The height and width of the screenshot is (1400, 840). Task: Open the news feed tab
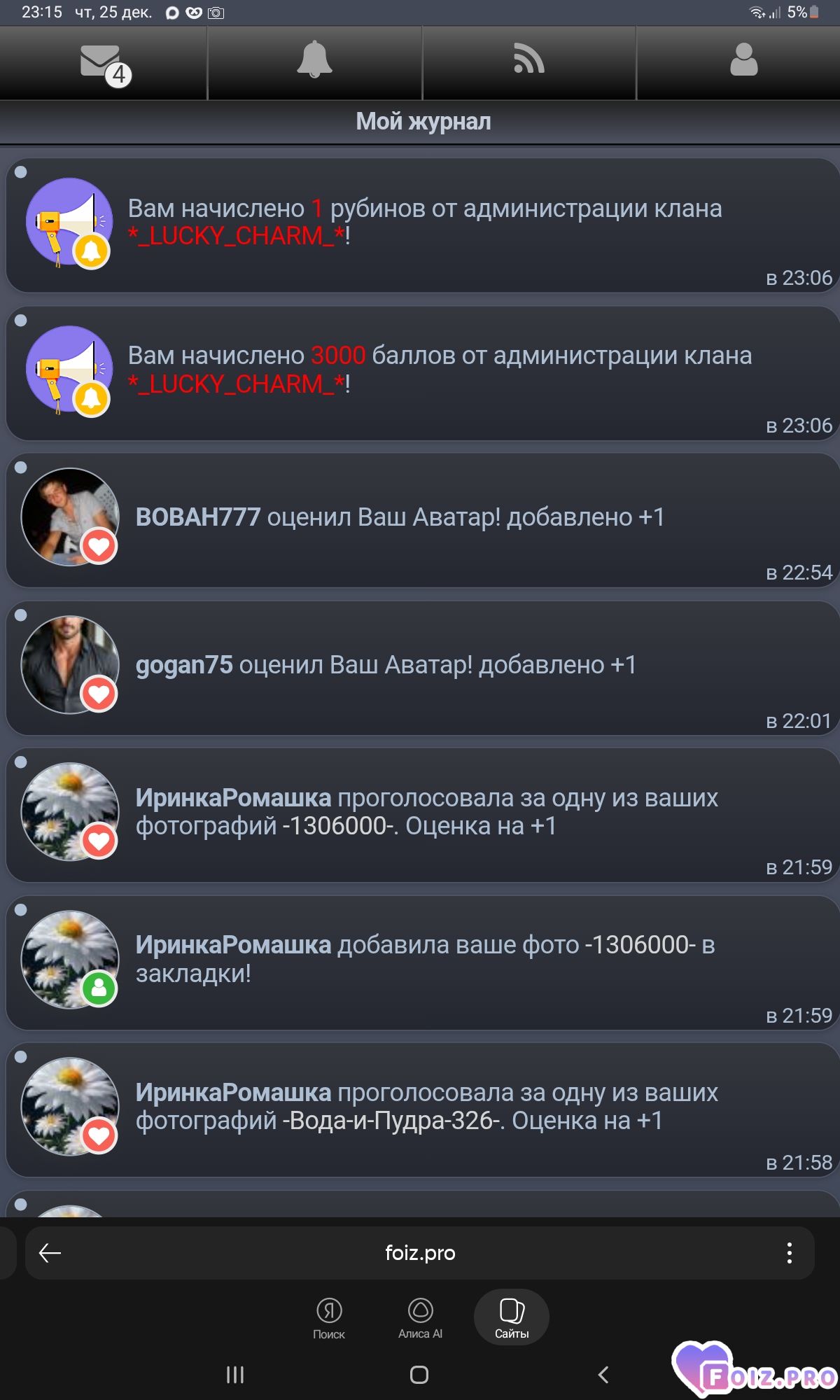pos(528,60)
